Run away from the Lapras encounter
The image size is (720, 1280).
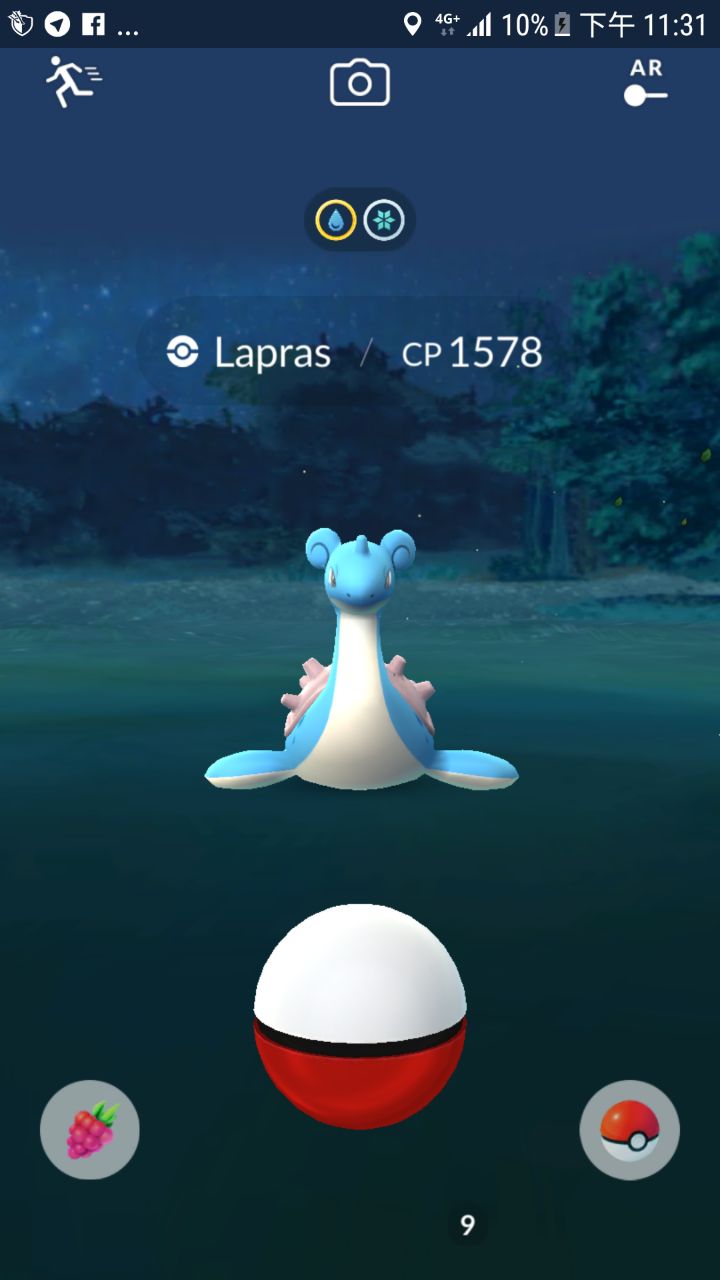click(73, 82)
